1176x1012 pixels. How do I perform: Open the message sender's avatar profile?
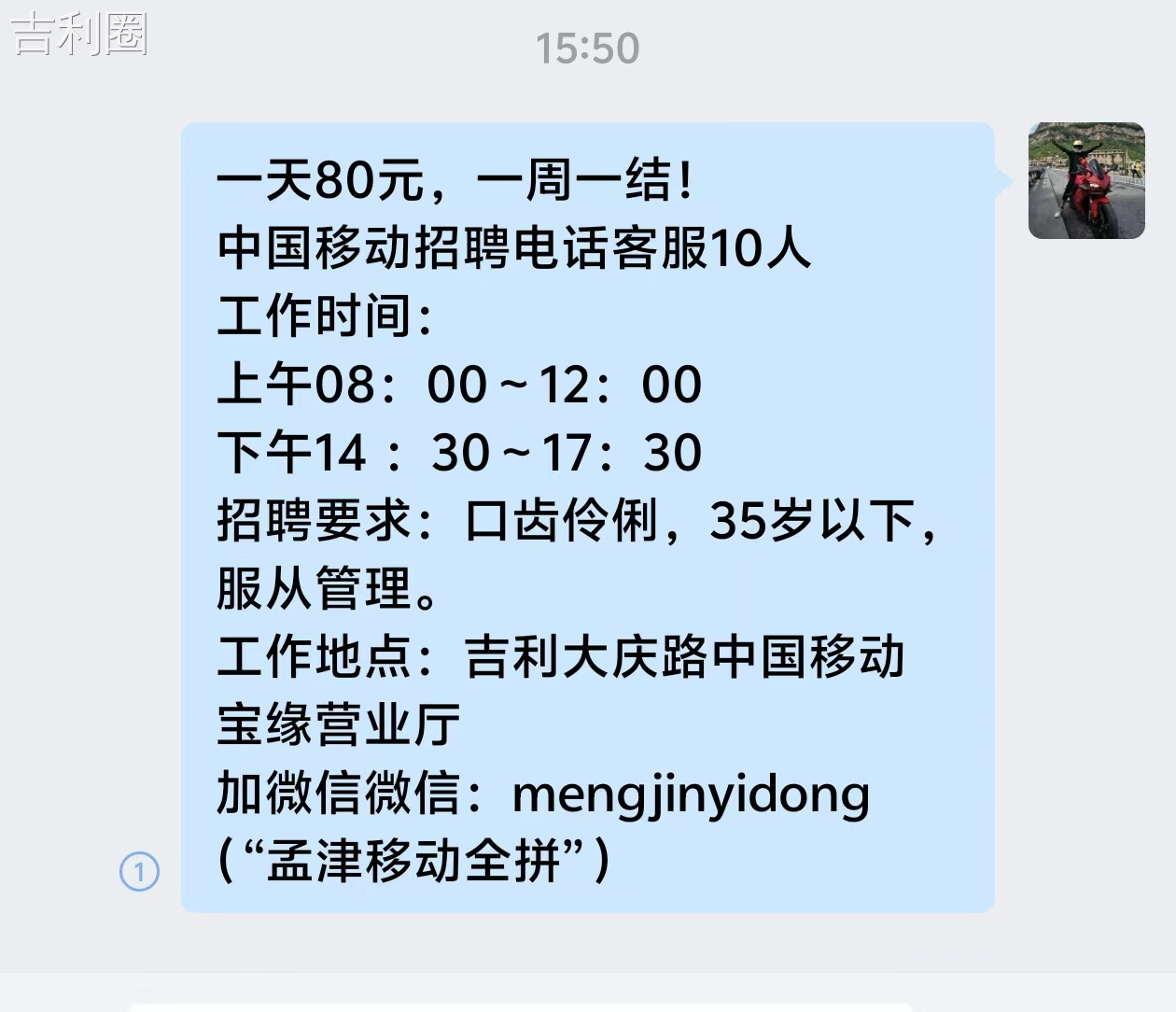[1086, 181]
